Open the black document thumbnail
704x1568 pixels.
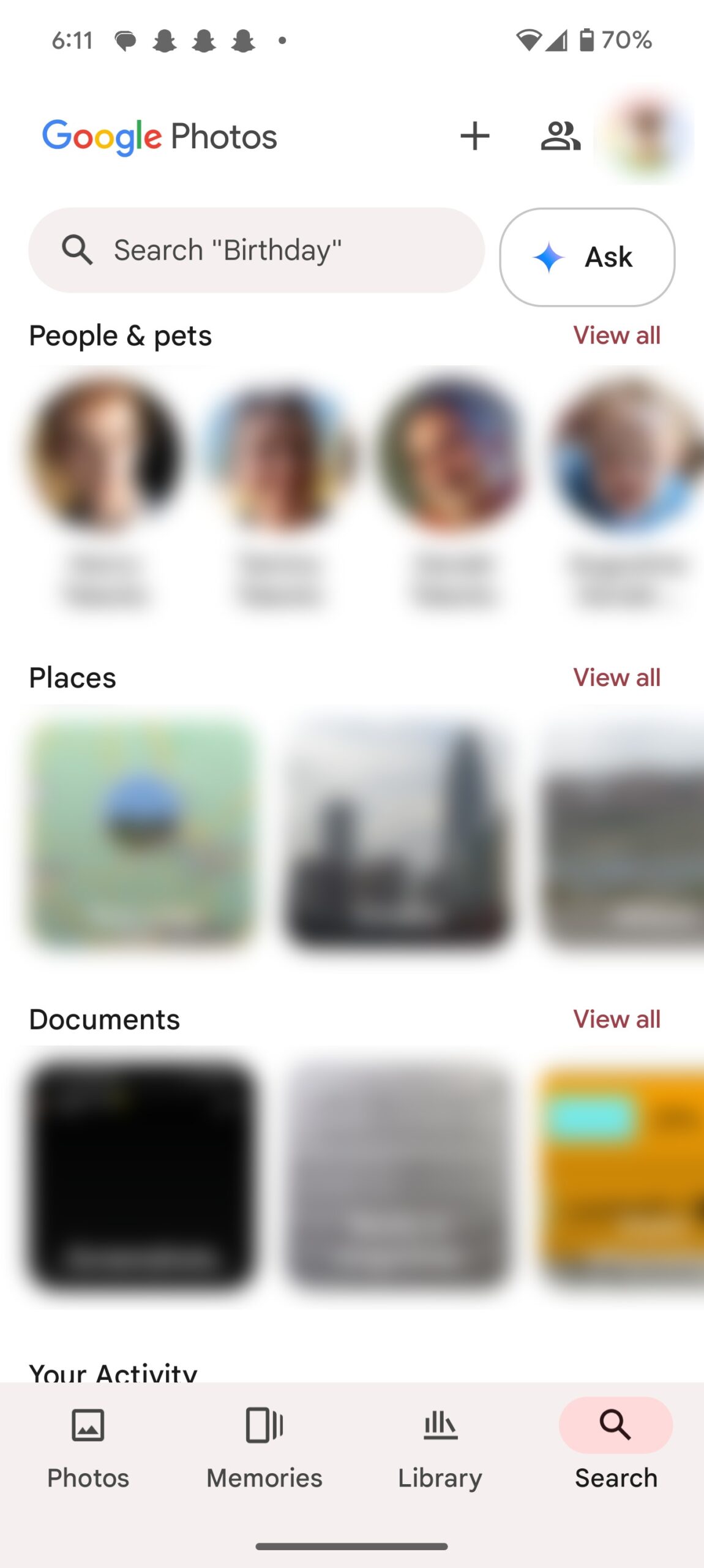pos(142,1173)
